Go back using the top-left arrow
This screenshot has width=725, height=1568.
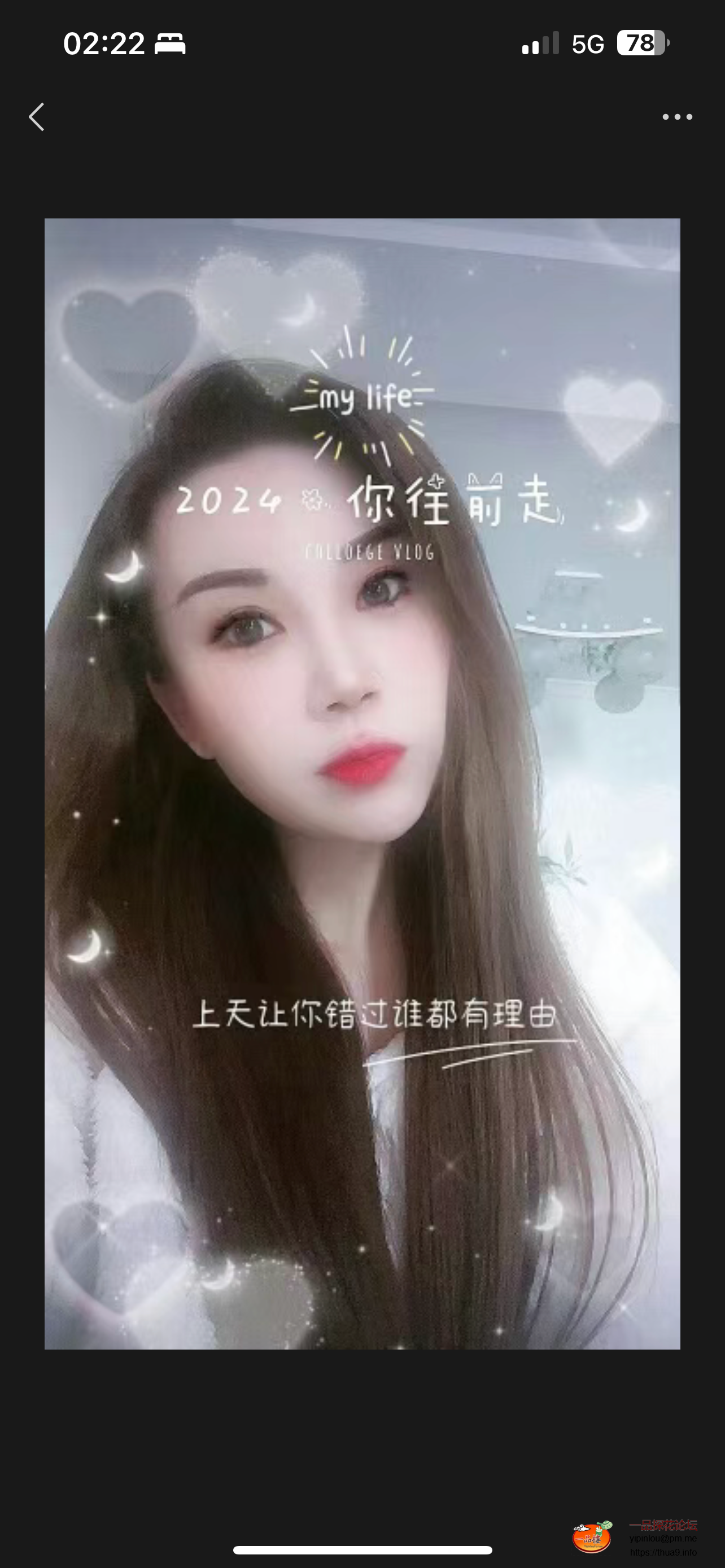(37, 117)
